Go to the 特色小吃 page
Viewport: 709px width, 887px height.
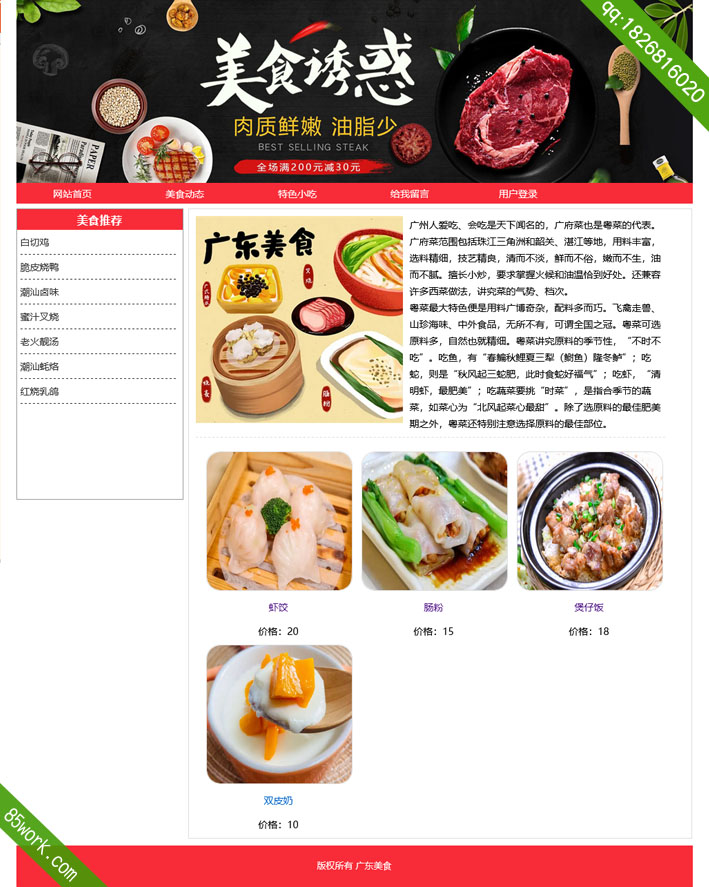[297, 194]
